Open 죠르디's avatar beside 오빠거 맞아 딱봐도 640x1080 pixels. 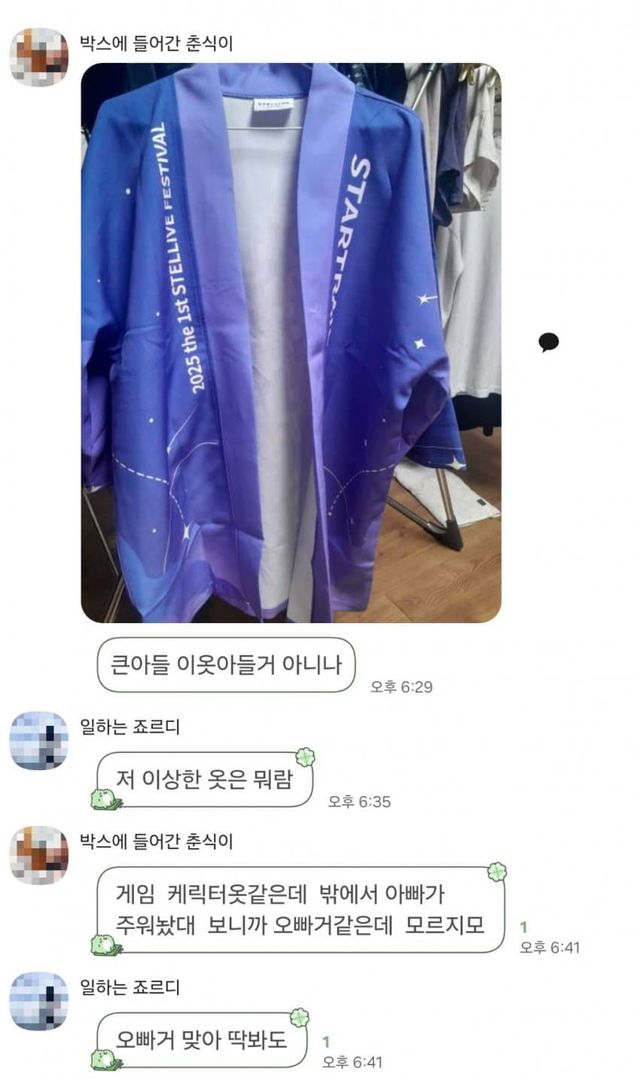click(x=39, y=1001)
